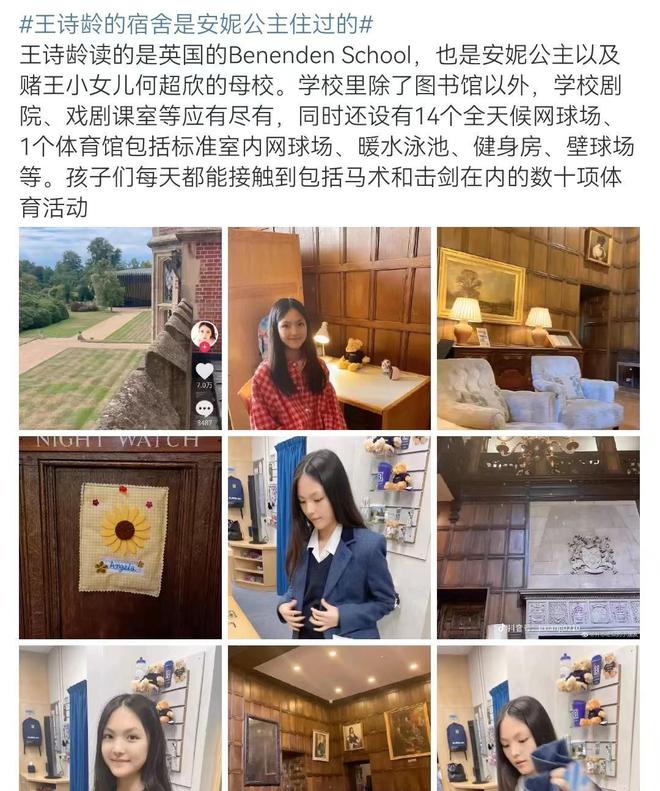The image size is (660, 791).
Task: View the photo of girl in blue blazer
Action: pyautogui.click(x=329, y=537)
